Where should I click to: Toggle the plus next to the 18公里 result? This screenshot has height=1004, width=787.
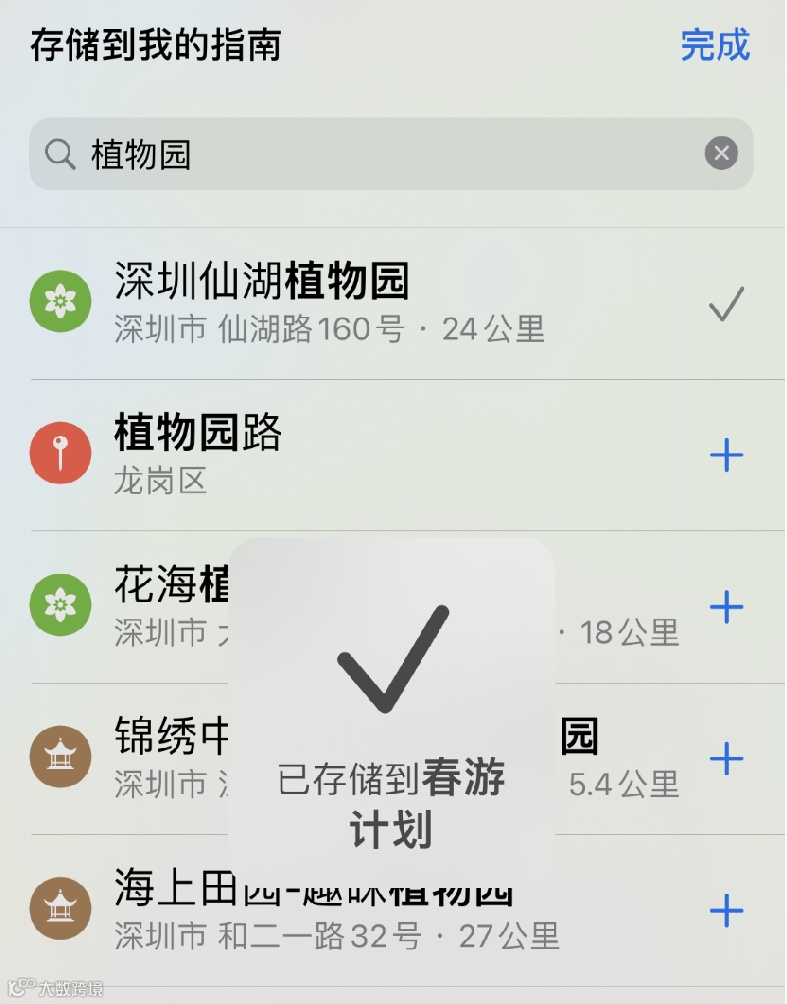(727, 606)
